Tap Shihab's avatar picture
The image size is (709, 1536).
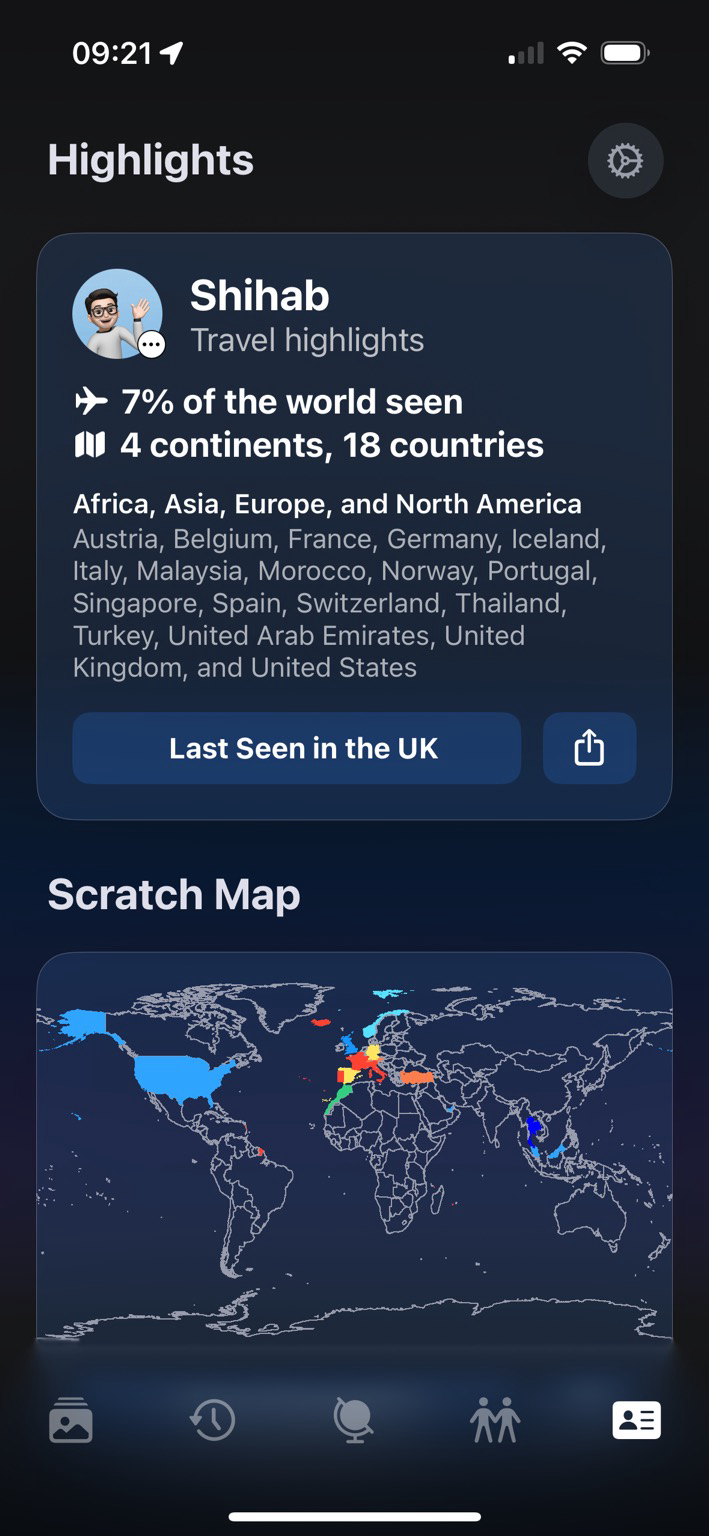coord(117,313)
